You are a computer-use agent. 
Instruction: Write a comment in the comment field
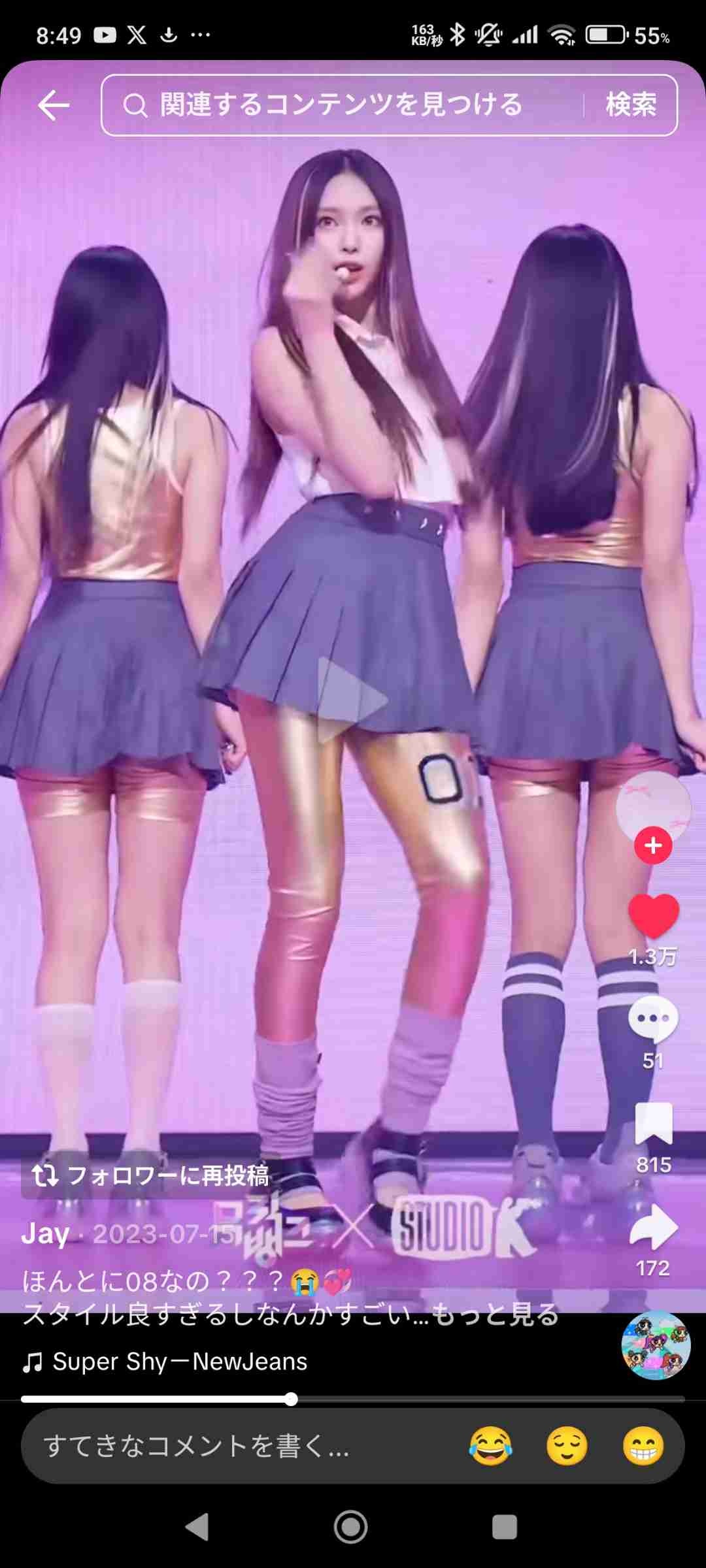[x=196, y=1446]
